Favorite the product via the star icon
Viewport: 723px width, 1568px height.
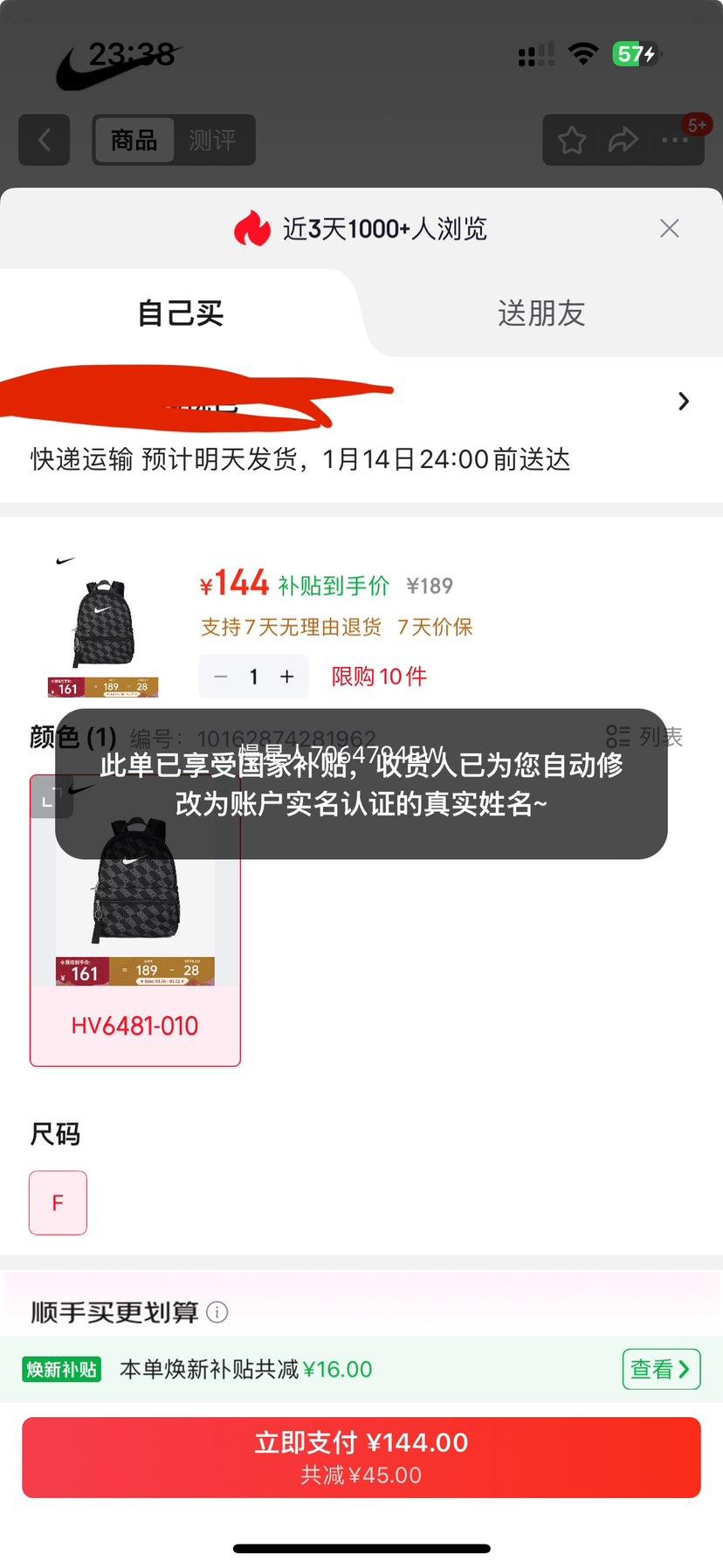tap(572, 141)
